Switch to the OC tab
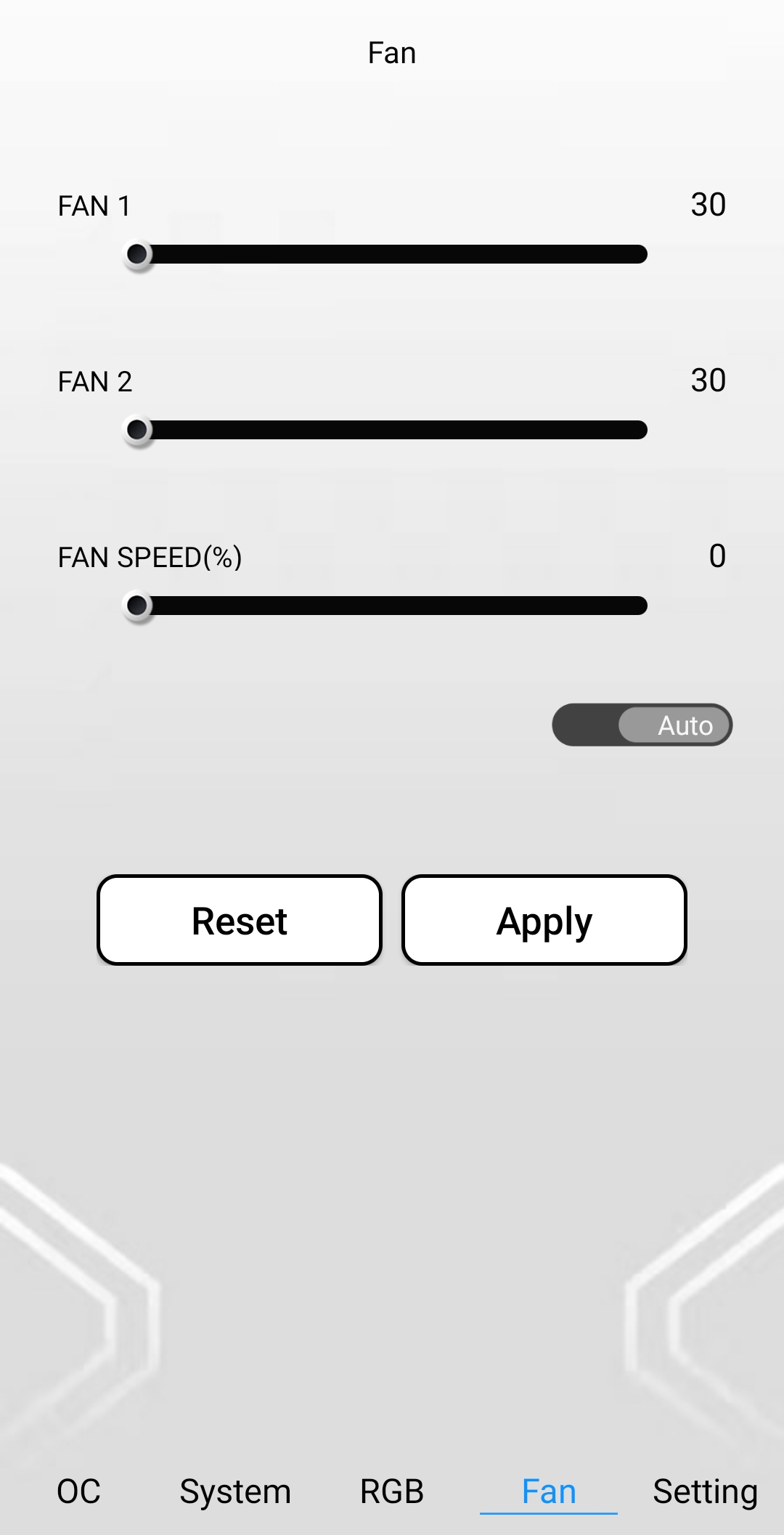784x1535 pixels. 78,1491
